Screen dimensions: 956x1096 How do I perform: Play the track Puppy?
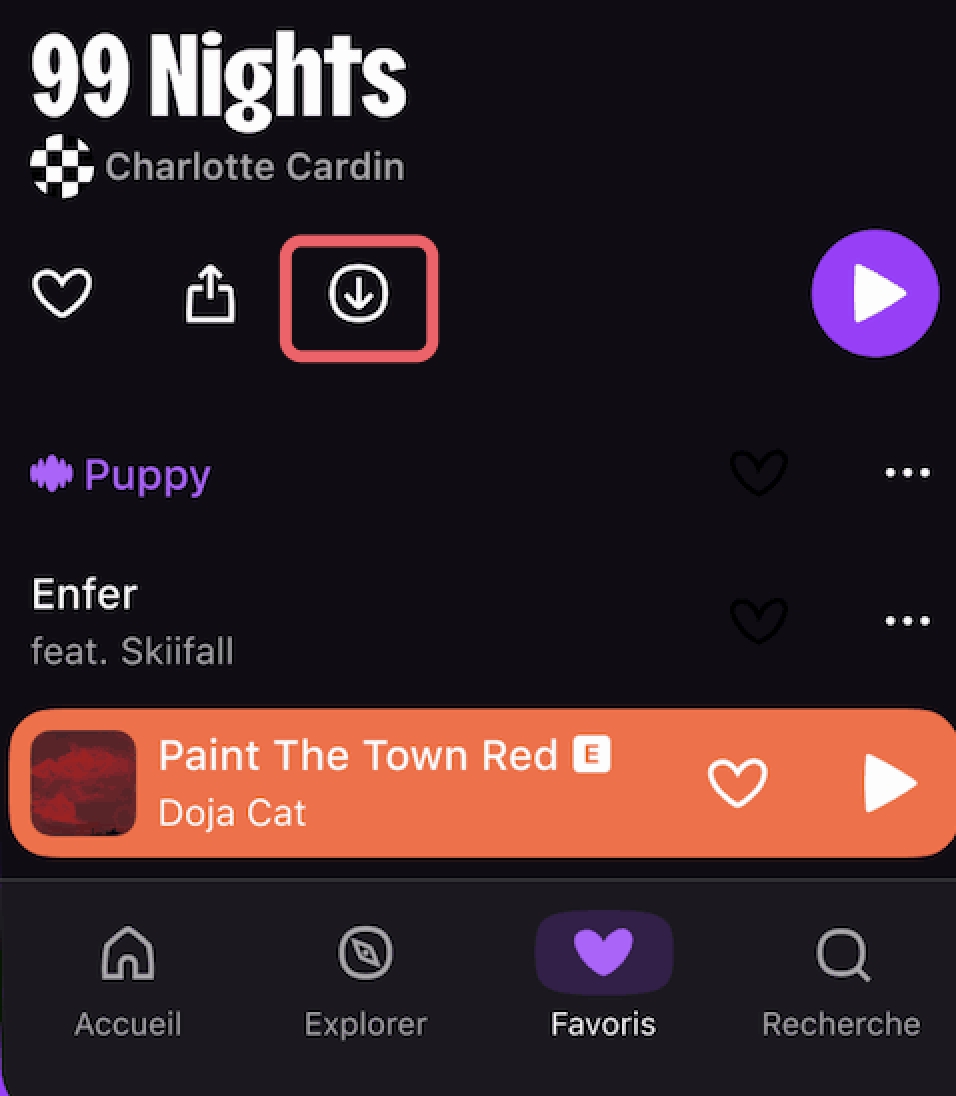tap(148, 474)
